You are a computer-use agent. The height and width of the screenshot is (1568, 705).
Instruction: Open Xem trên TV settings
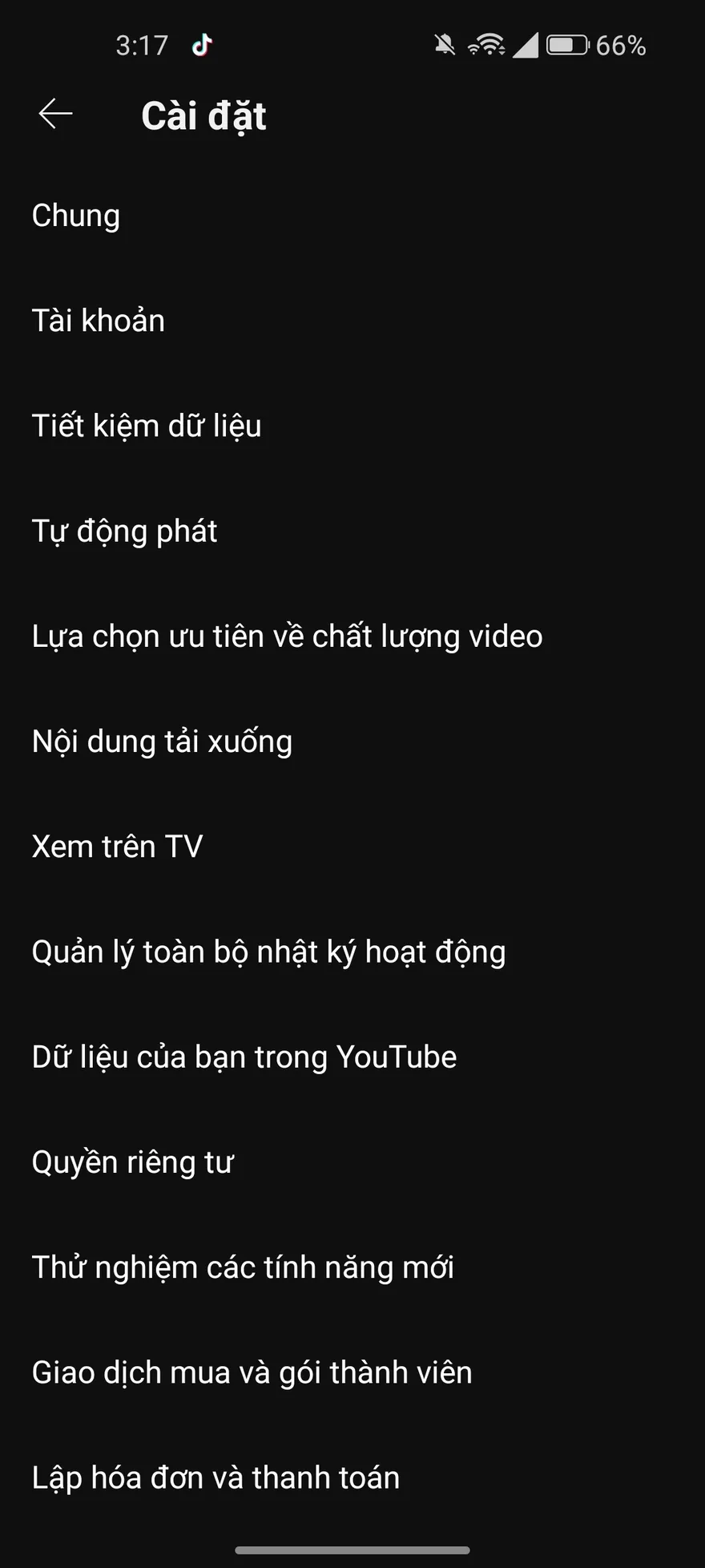pos(117,846)
